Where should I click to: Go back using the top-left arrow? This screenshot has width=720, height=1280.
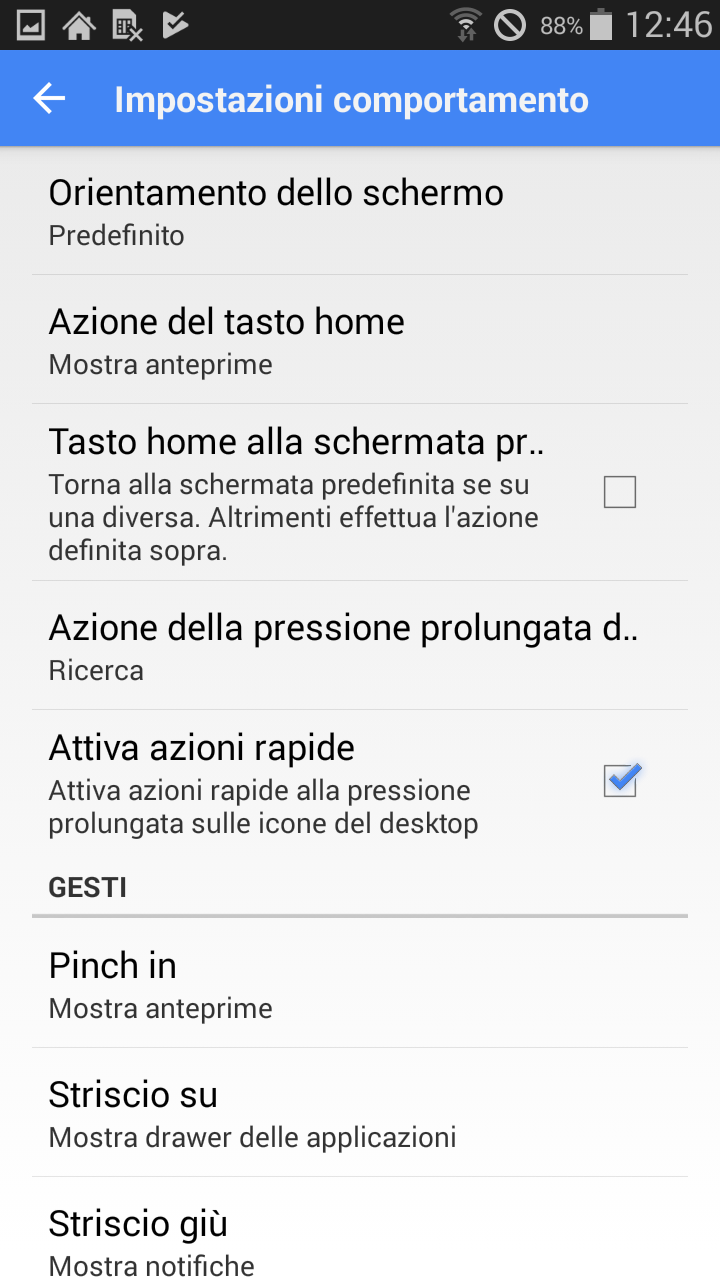click(x=49, y=98)
